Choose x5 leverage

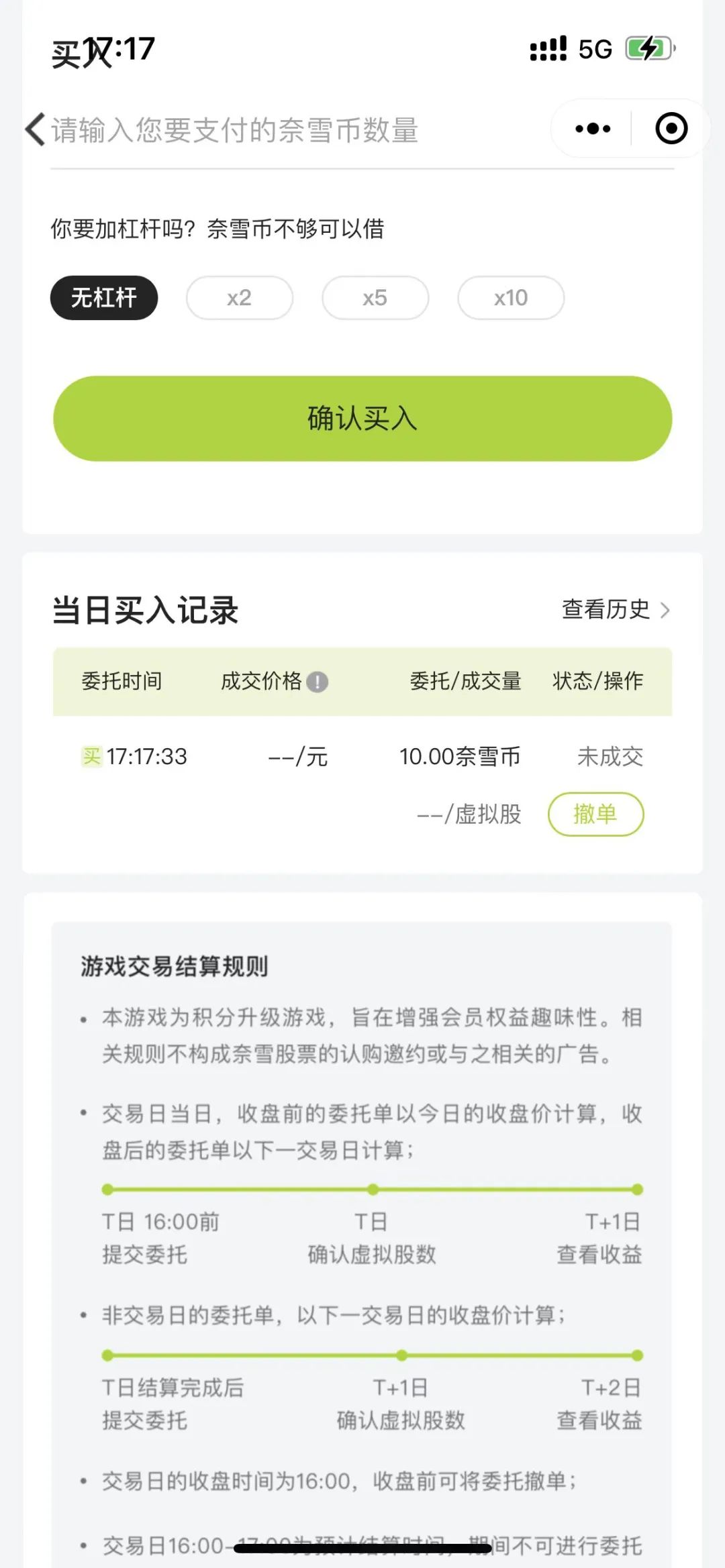click(375, 298)
